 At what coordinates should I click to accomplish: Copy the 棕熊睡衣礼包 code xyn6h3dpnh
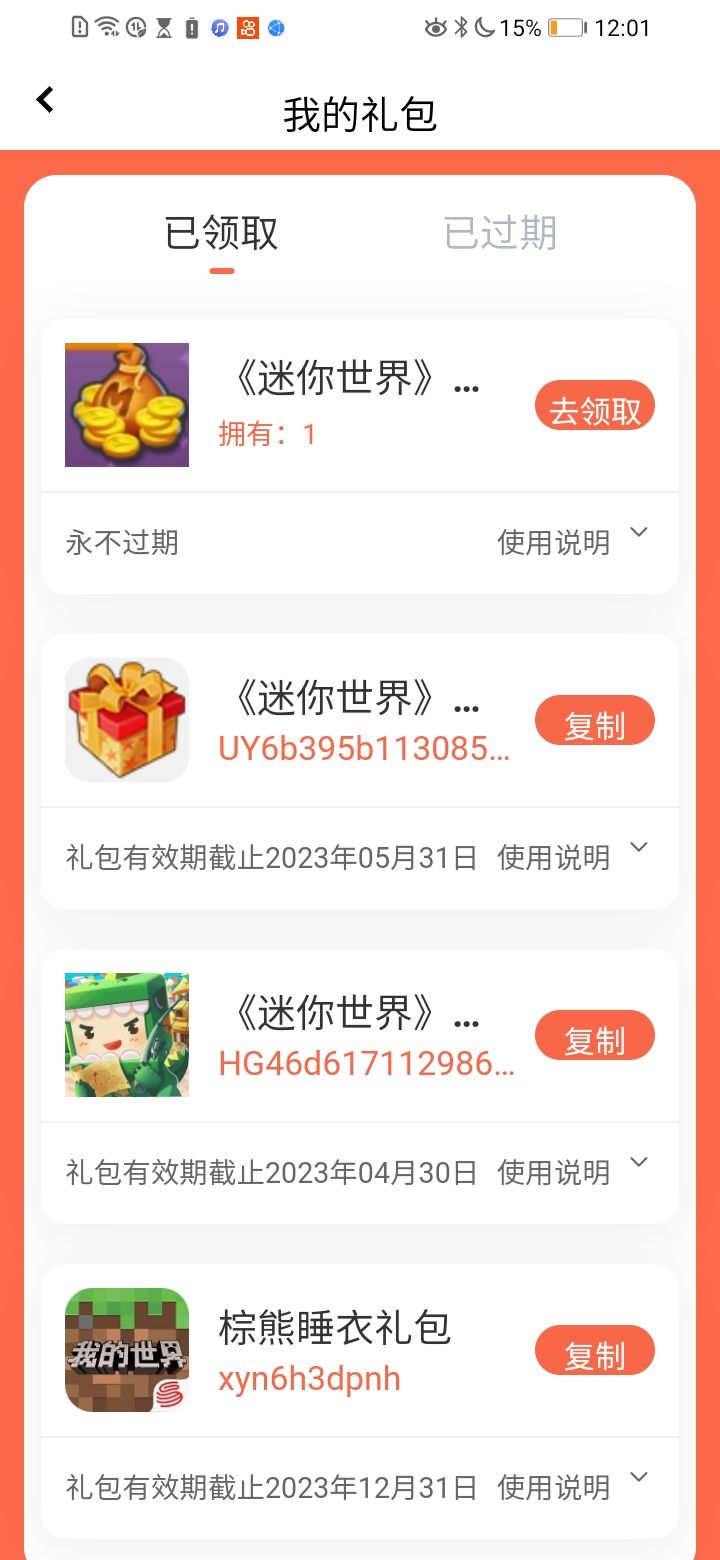595,1352
